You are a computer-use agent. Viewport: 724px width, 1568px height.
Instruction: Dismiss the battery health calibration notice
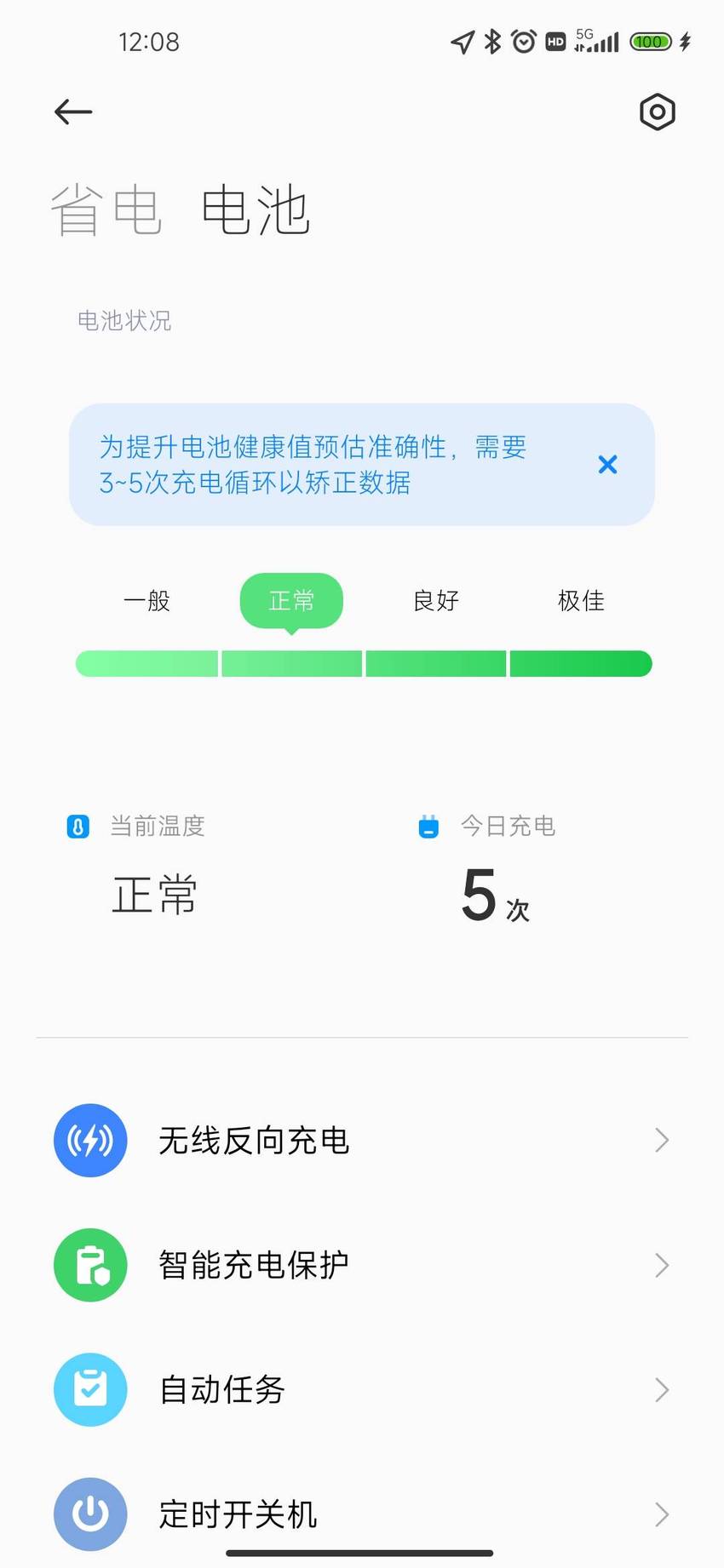[607, 464]
